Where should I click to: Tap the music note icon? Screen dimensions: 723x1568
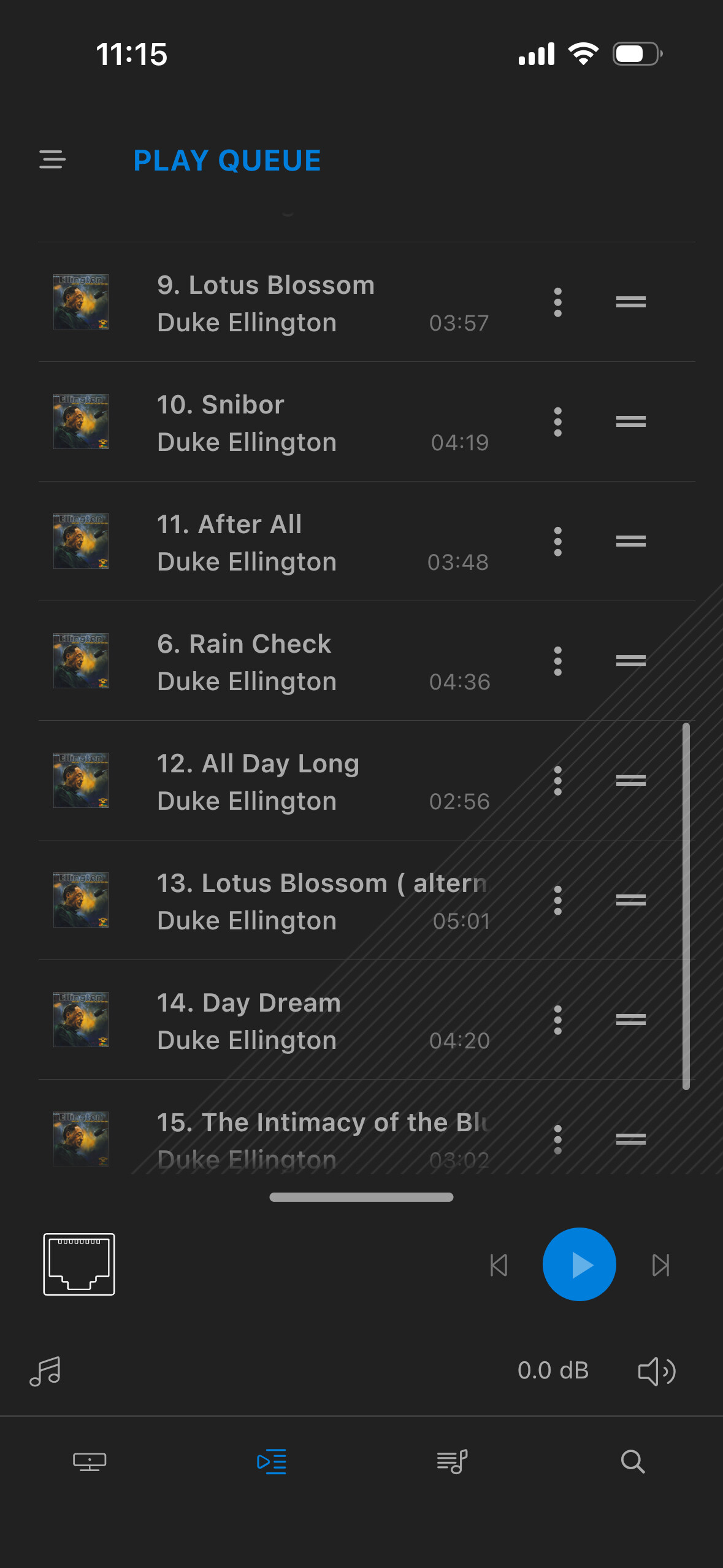click(x=45, y=1371)
